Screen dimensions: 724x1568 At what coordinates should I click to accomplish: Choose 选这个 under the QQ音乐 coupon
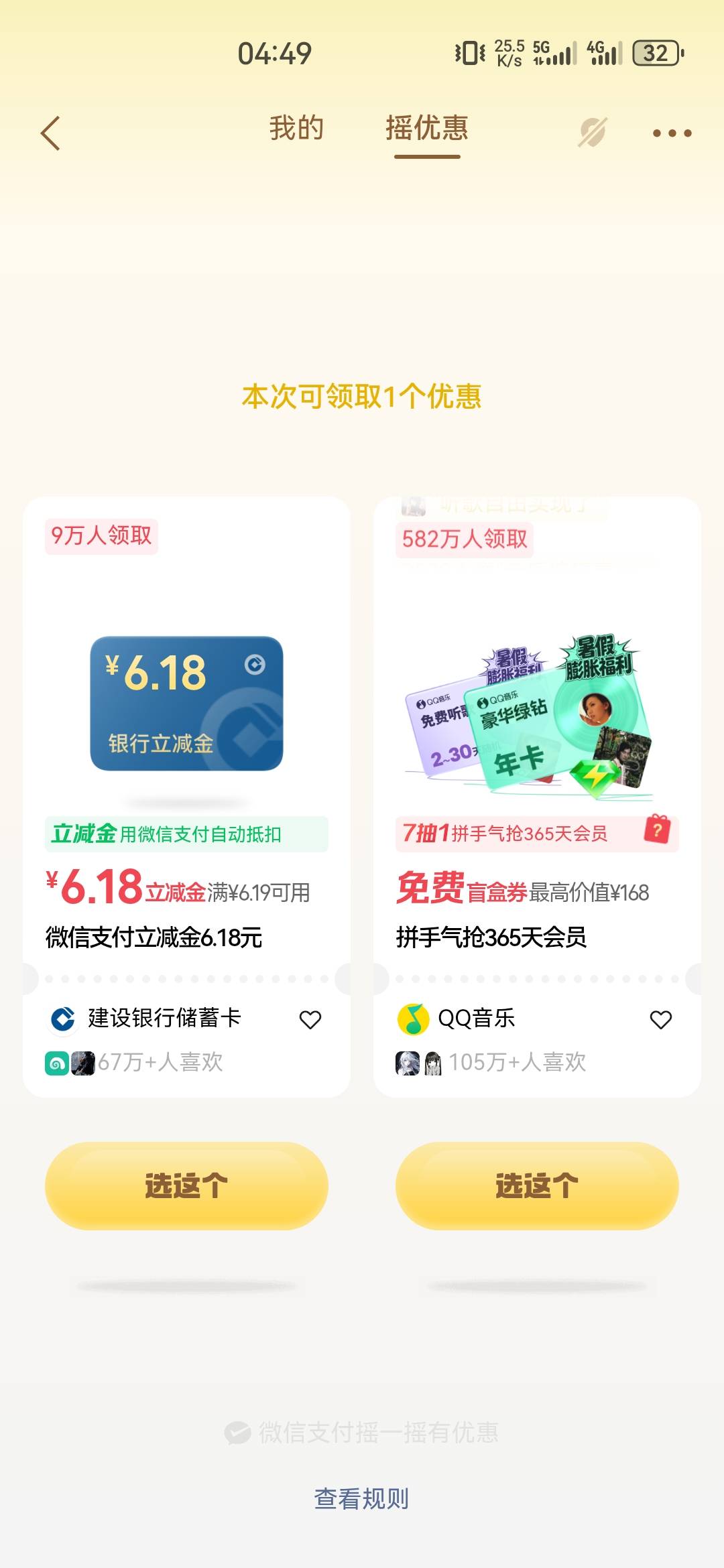coord(537,1185)
